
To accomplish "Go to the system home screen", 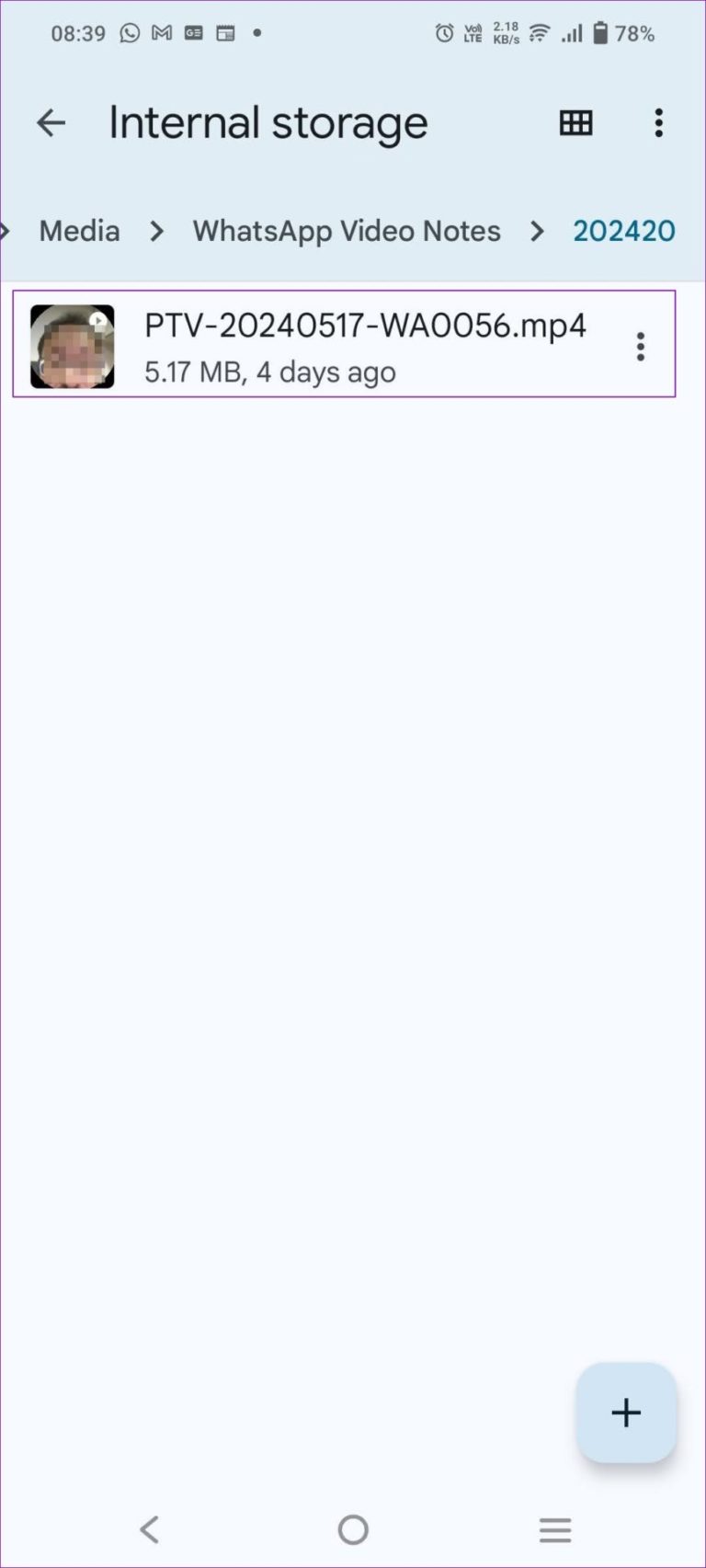I will (x=353, y=1529).
